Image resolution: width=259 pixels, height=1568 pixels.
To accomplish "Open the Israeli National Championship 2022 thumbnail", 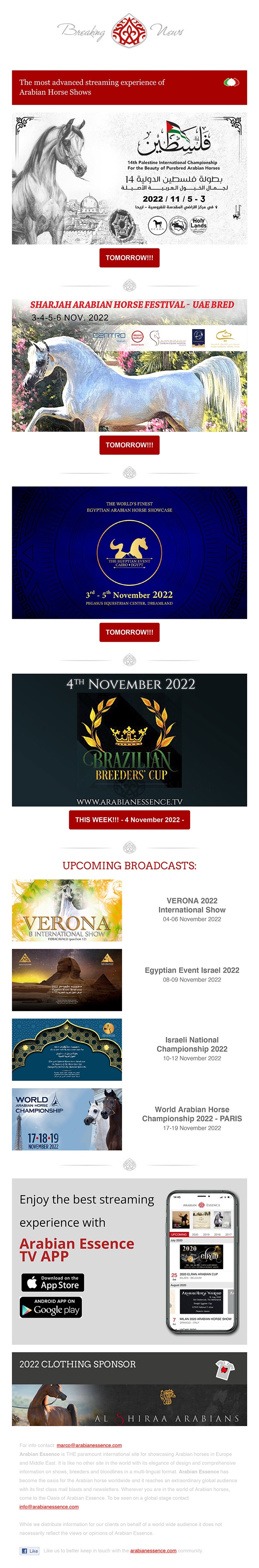I will pyautogui.click(x=67, y=1050).
